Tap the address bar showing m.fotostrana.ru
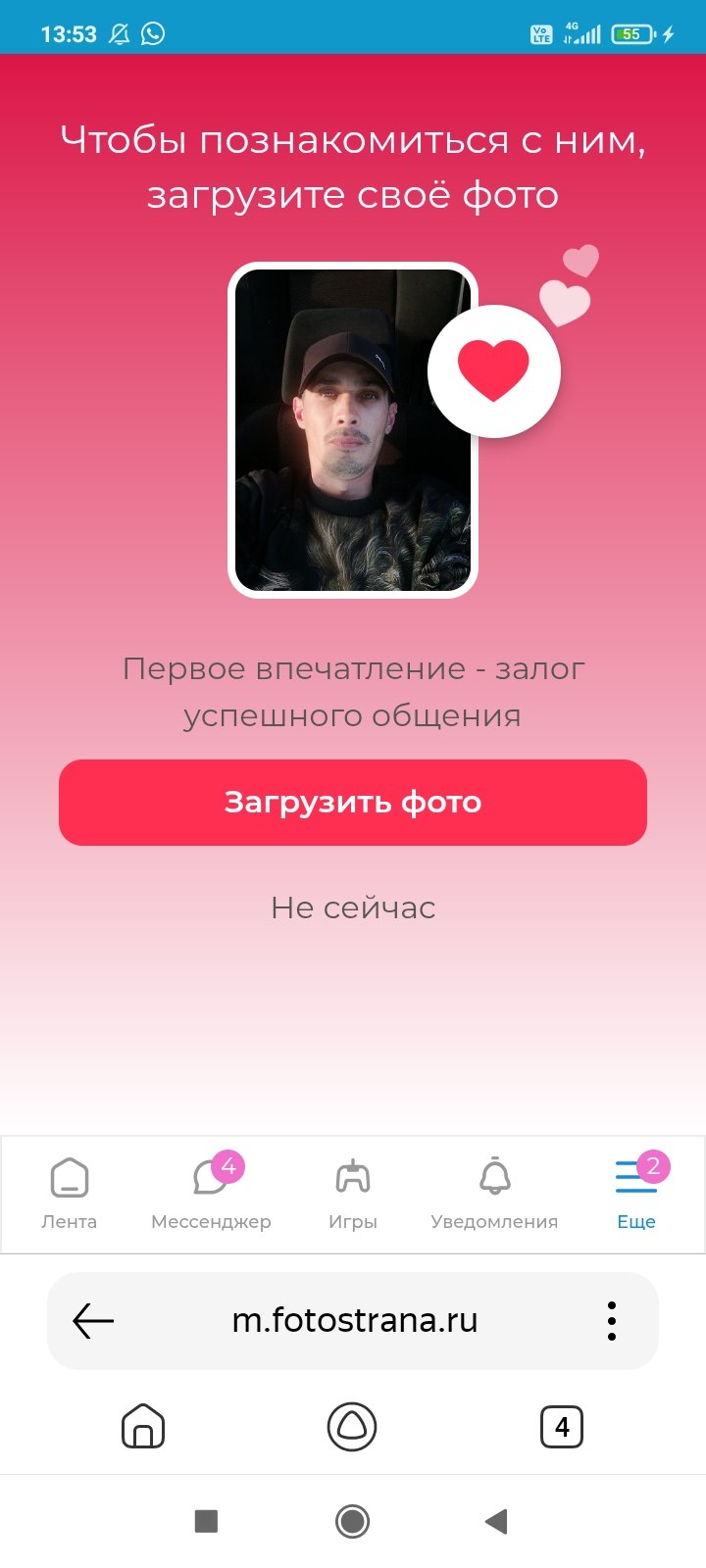 [x=353, y=1320]
